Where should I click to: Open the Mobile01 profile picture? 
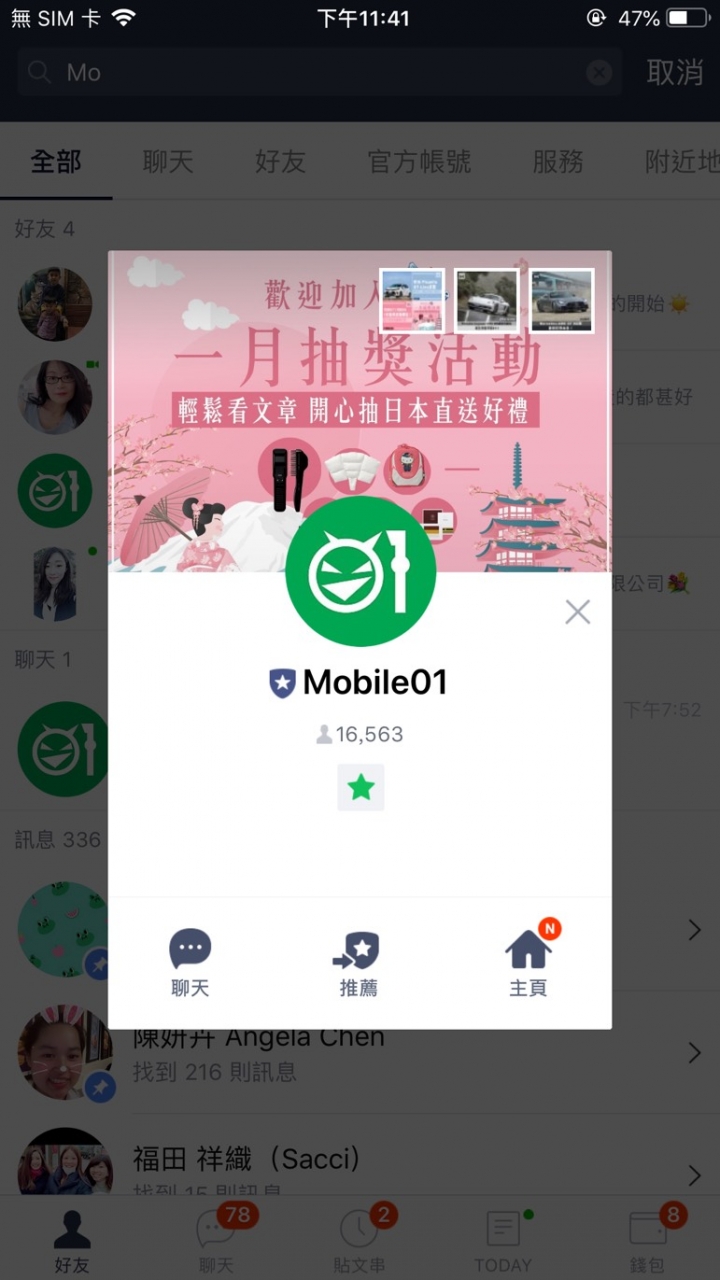click(x=360, y=571)
